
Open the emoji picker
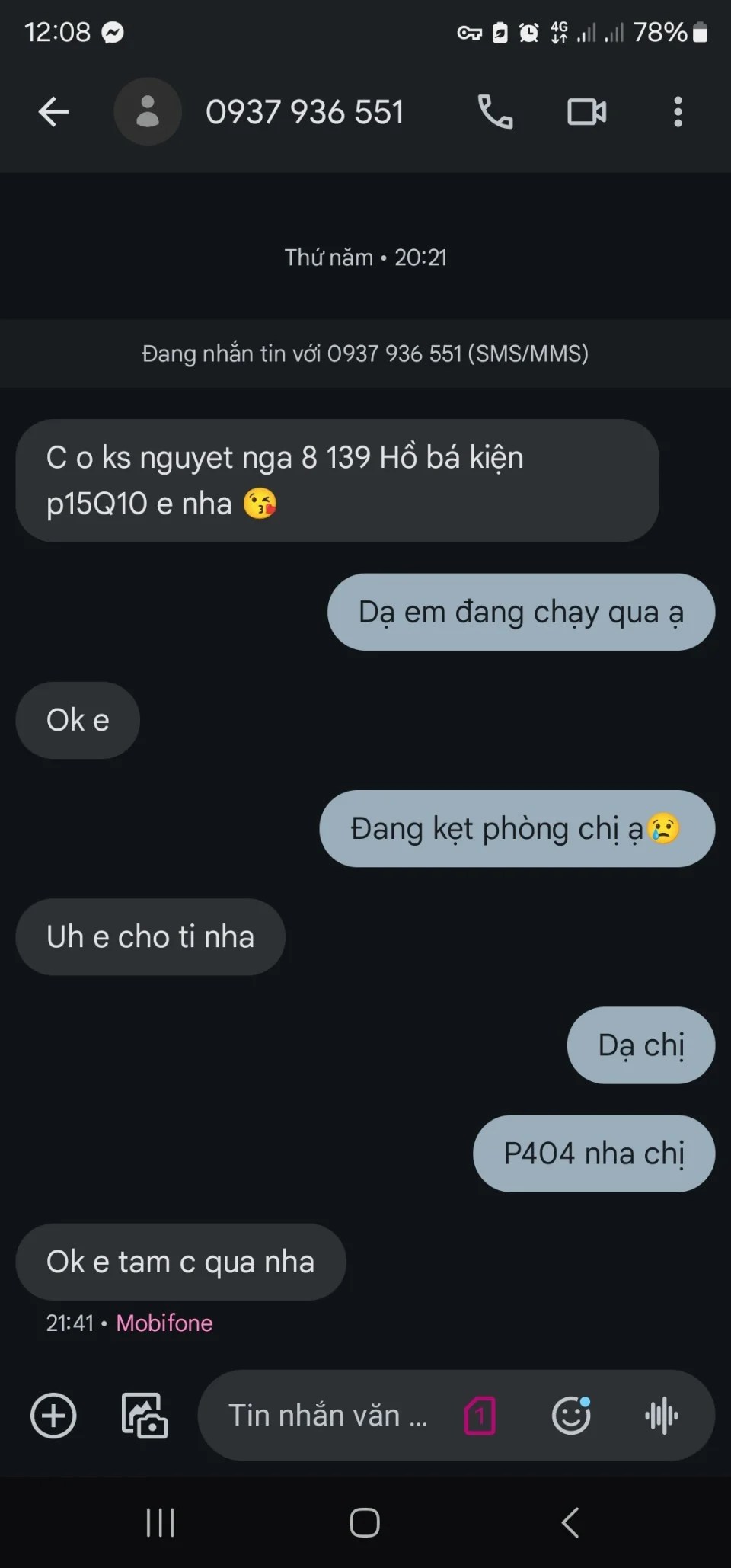571,1416
